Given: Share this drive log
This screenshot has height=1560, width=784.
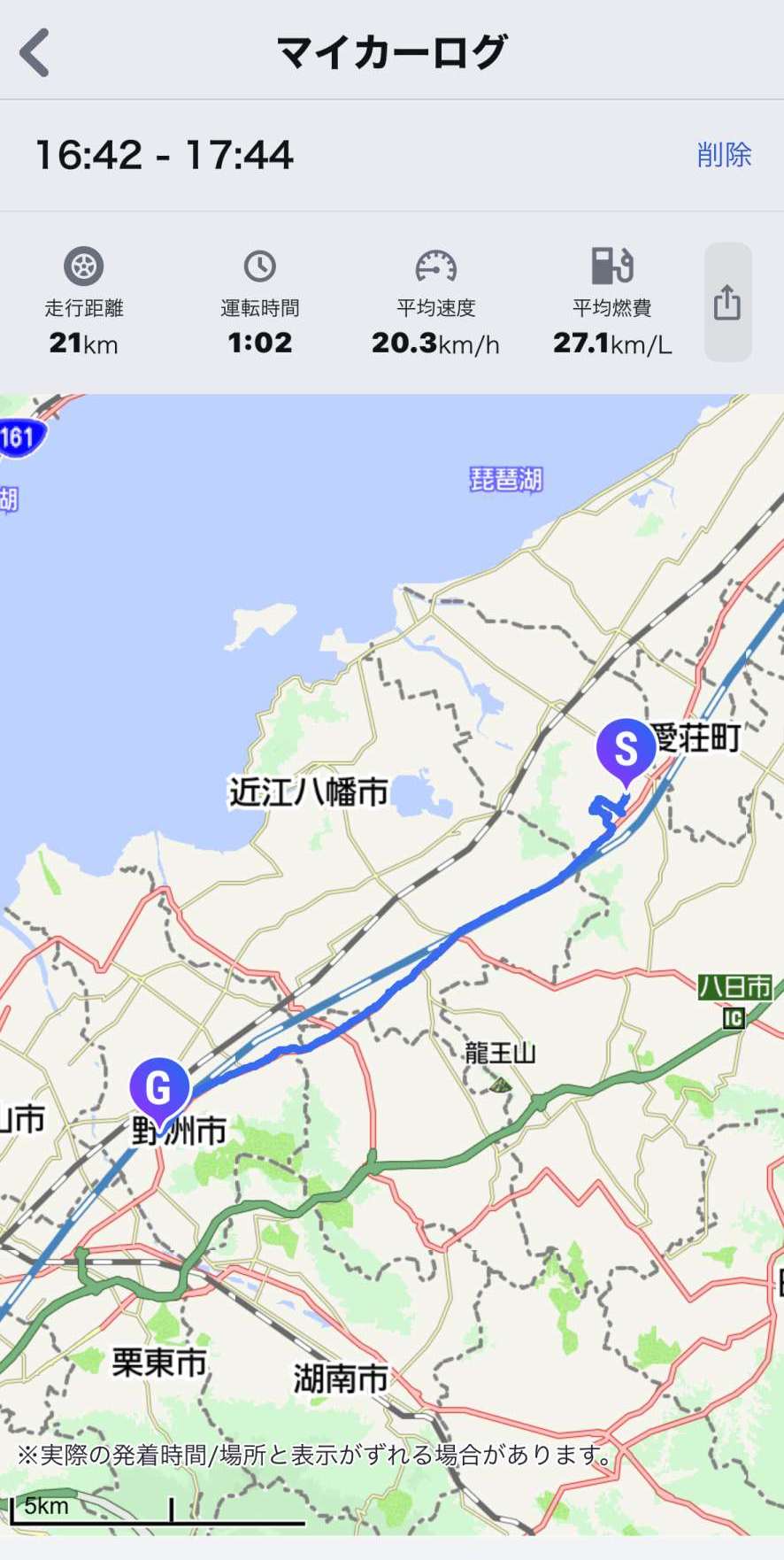Looking at the screenshot, I should click(727, 303).
